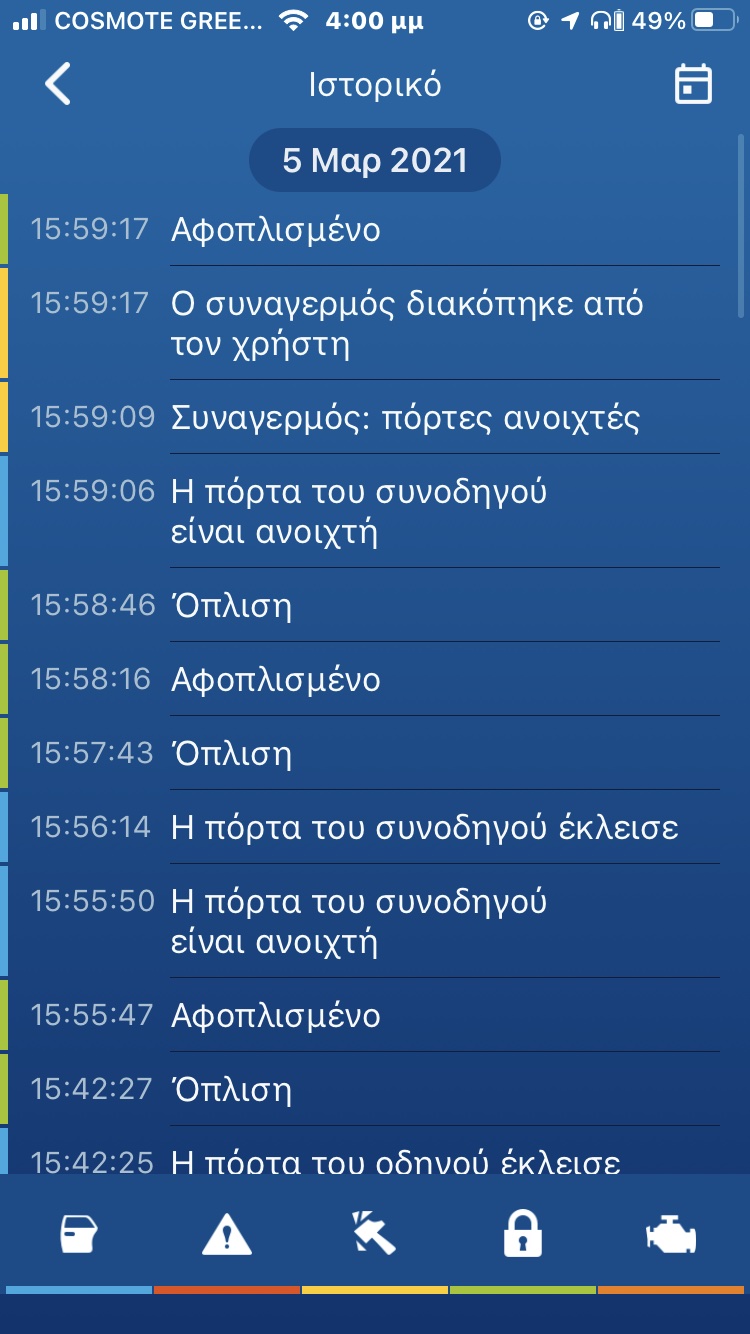Open the calendar date picker
This screenshot has height=1334, width=750.
(x=692, y=85)
